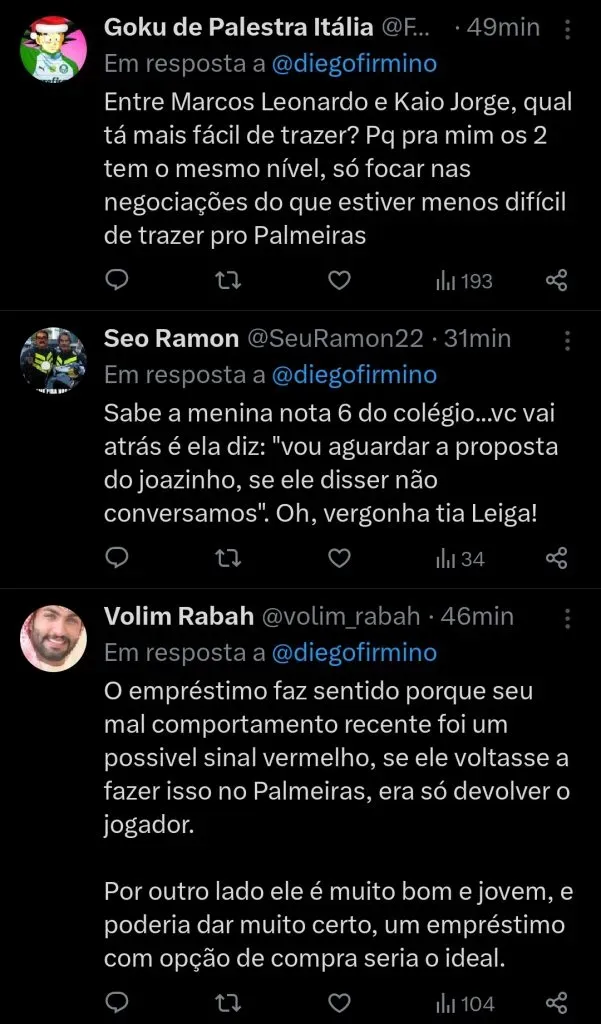Open overflow menu on Goku de Palestra Itália's tweet
601x1024 pixels.
pos(568,27)
